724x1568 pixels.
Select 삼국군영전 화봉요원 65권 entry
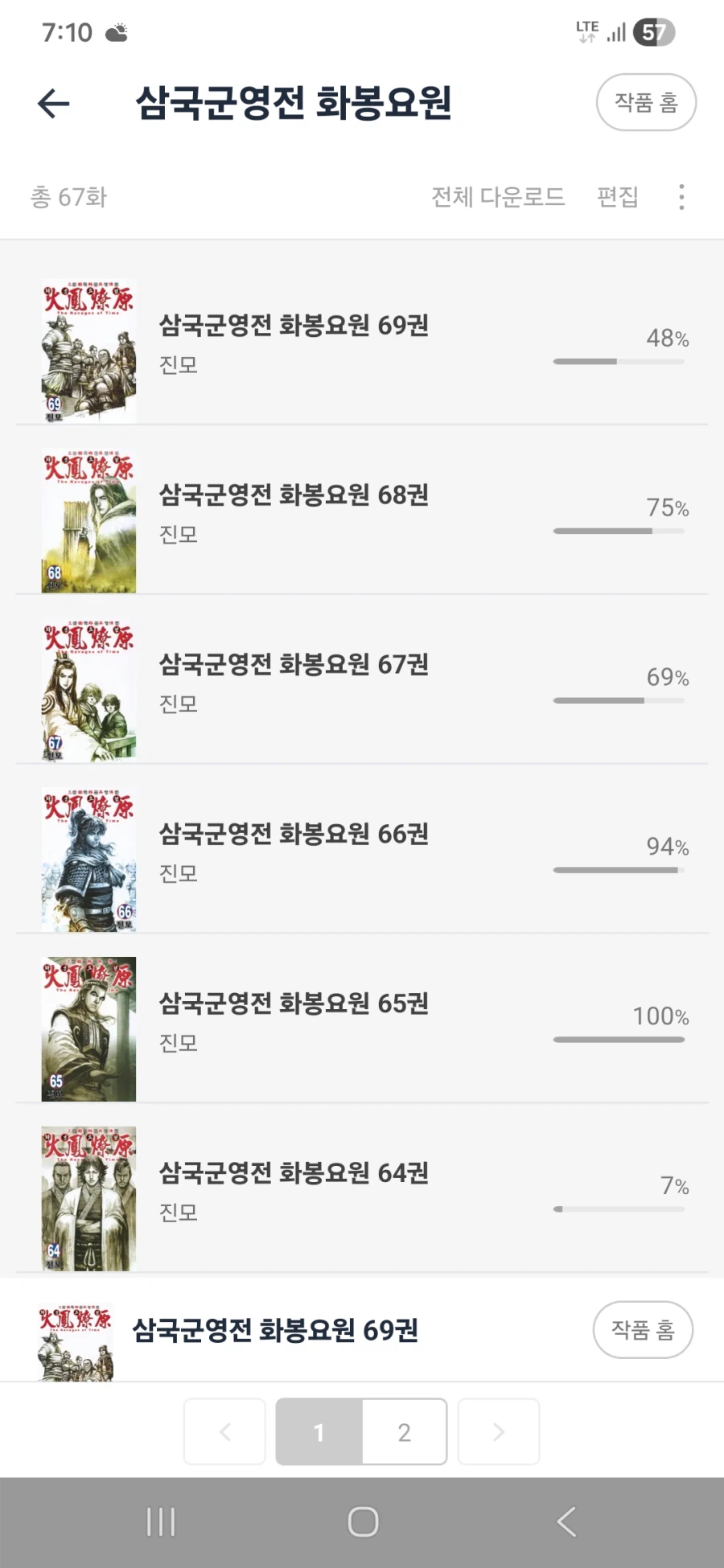point(294,1004)
